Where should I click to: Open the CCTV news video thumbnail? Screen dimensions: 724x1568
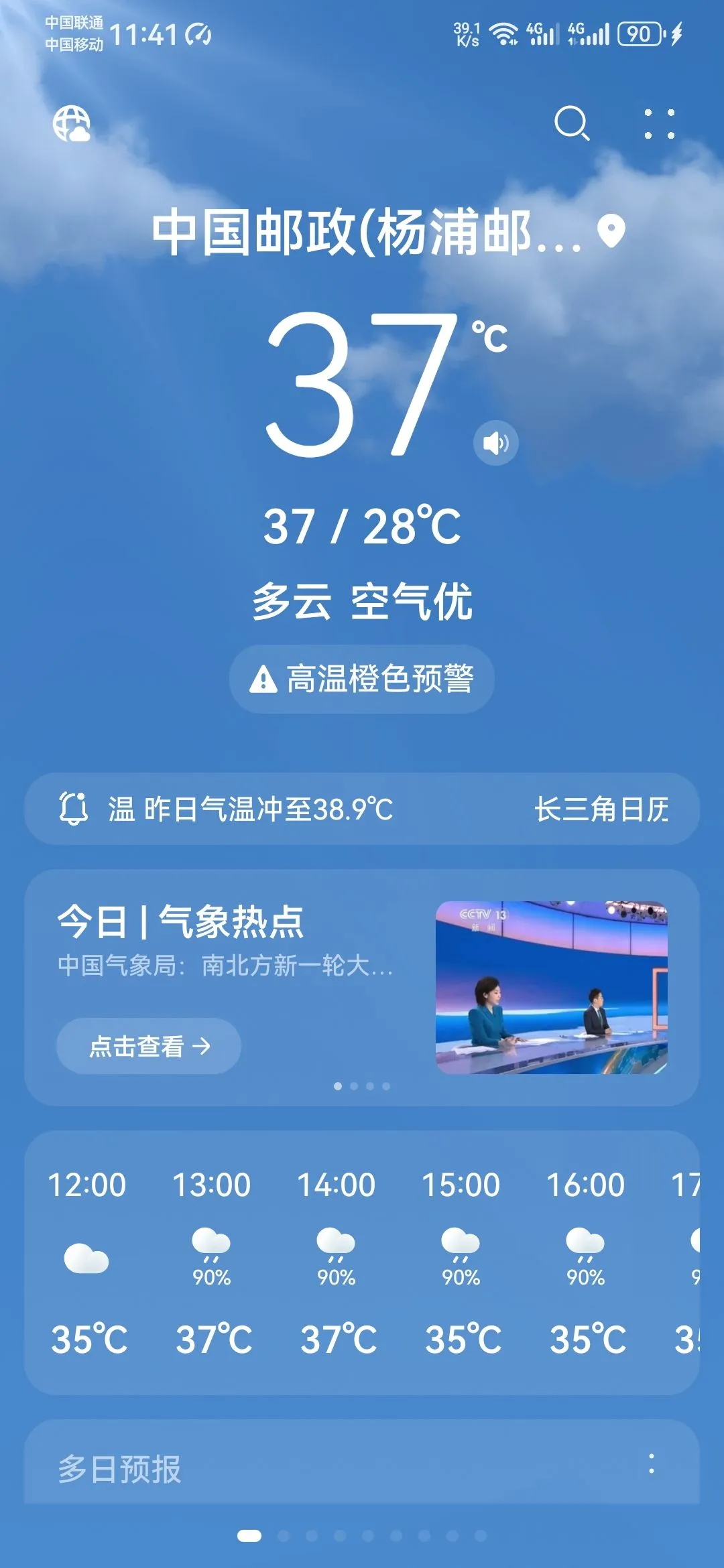[x=552, y=988]
